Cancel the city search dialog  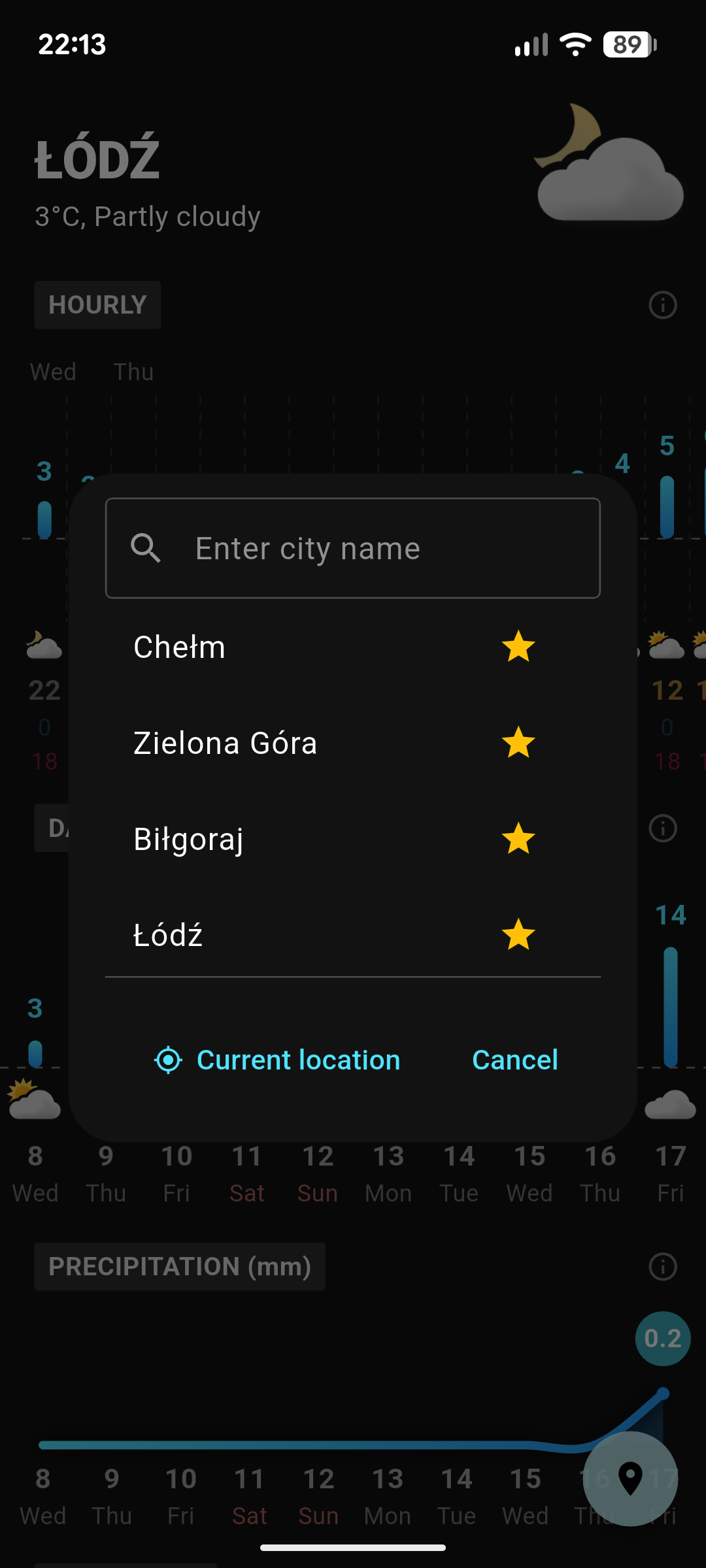click(514, 1060)
